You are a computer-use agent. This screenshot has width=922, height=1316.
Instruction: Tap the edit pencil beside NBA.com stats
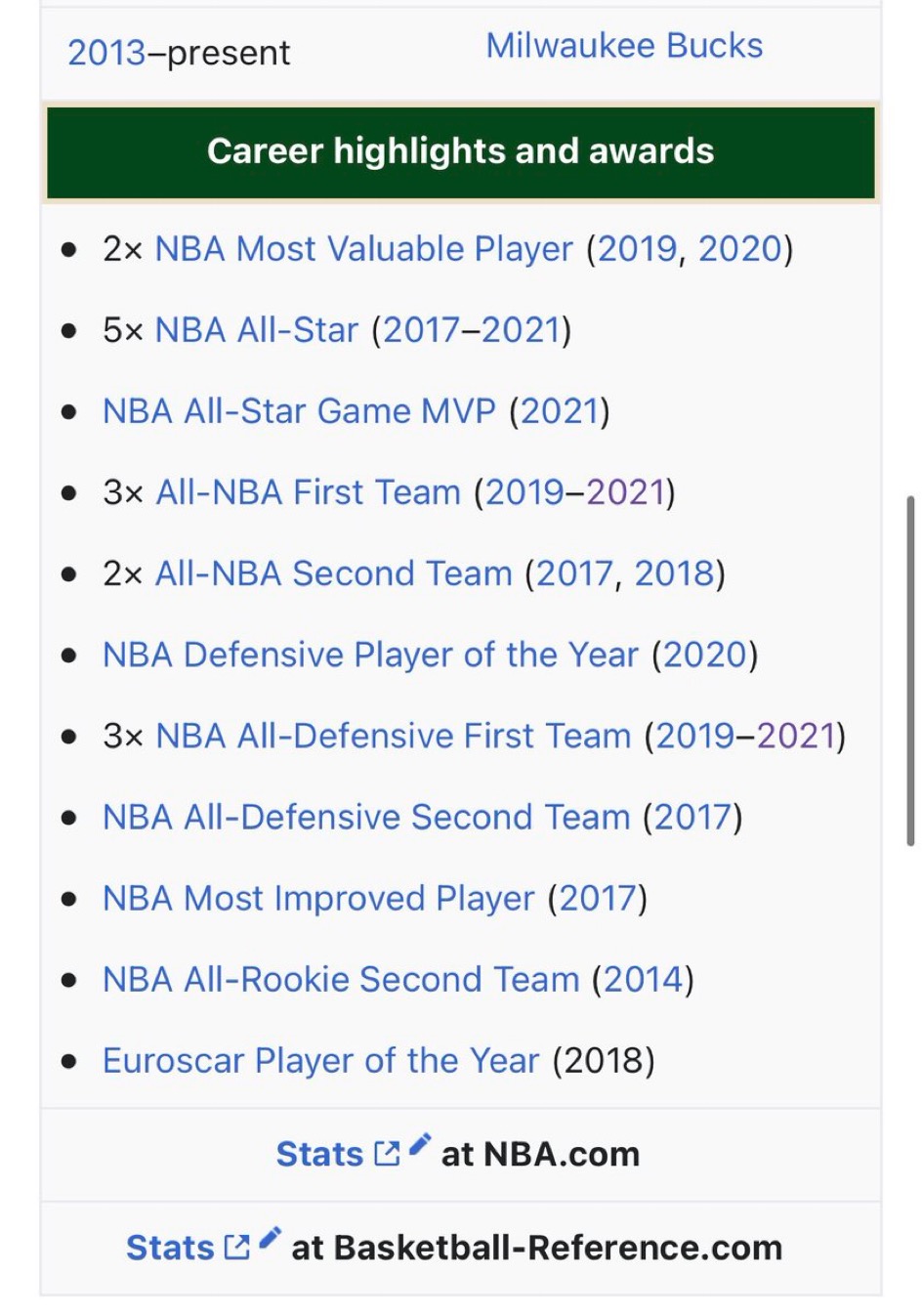pyautogui.click(x=420, y=1144)
